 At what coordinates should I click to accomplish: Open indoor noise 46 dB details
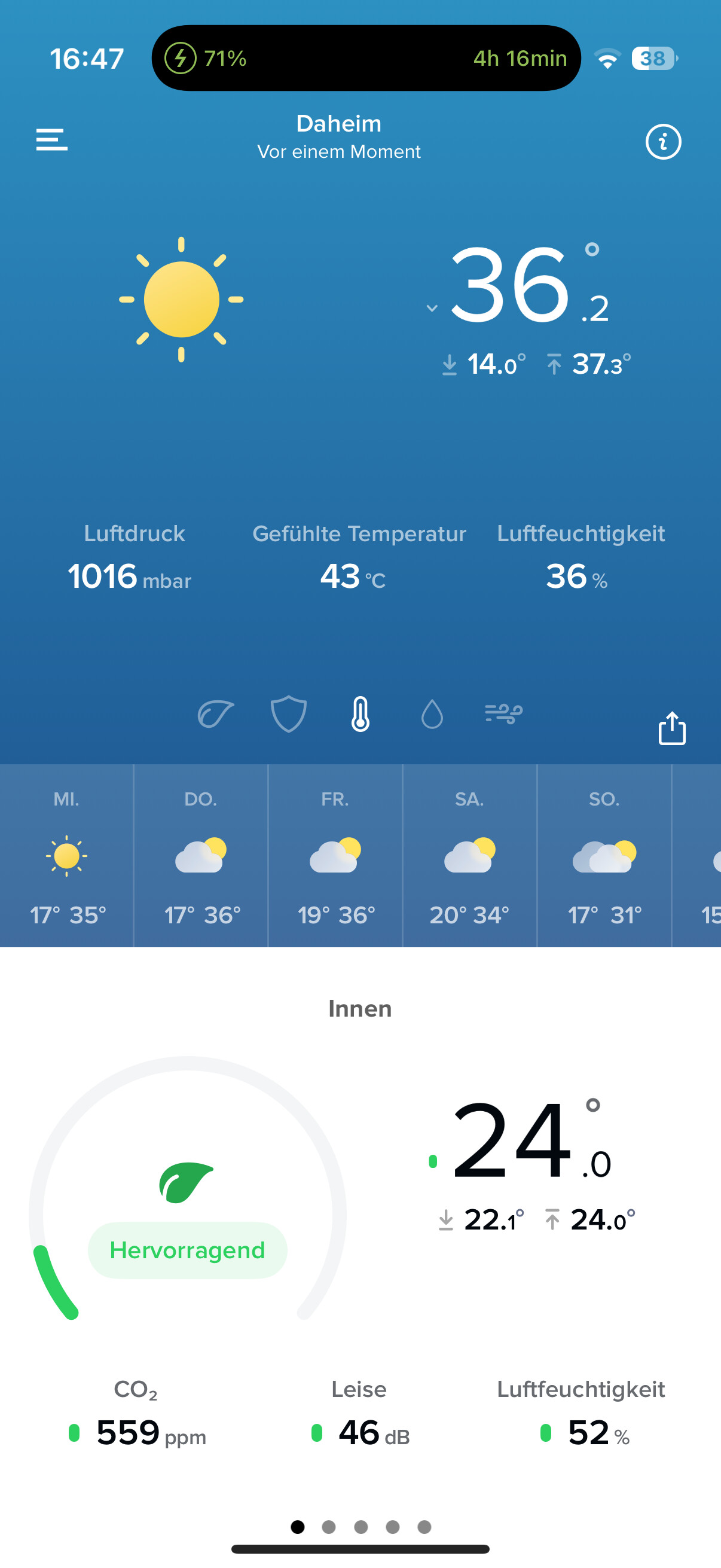tap(359, 1413)
